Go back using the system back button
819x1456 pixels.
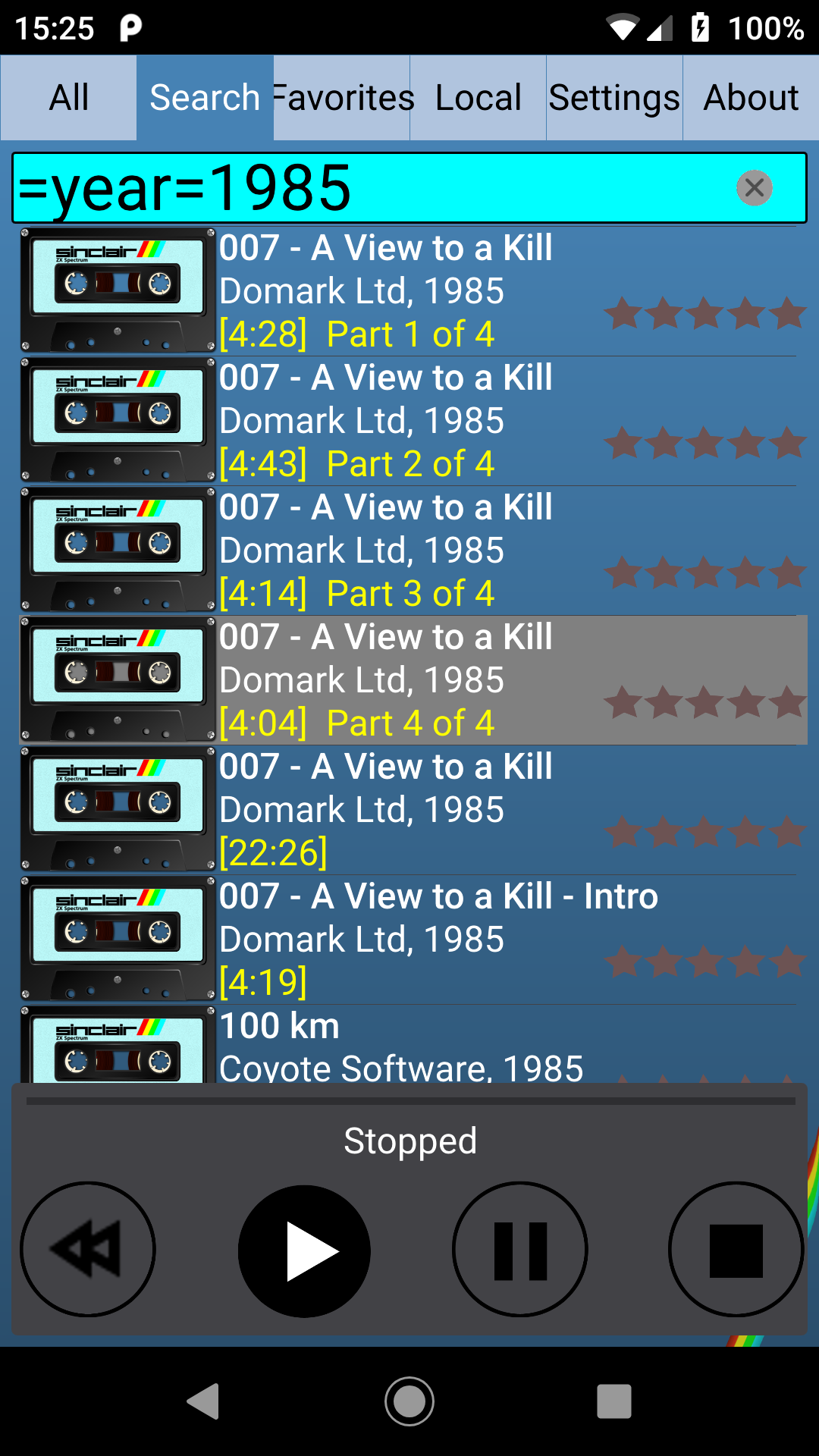[x=203, y=1401]
